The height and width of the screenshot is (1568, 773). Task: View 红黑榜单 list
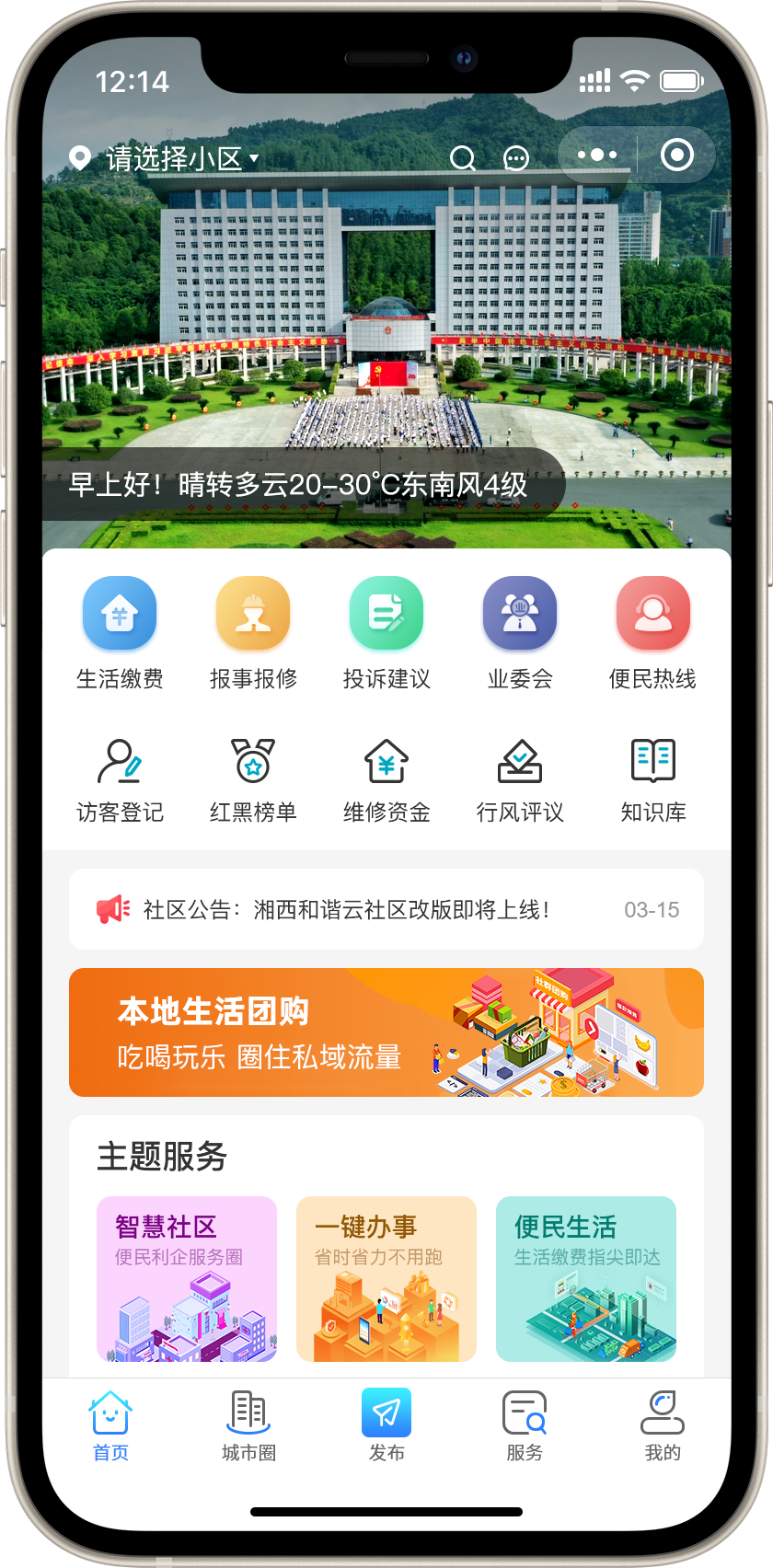tap(253, 779)
